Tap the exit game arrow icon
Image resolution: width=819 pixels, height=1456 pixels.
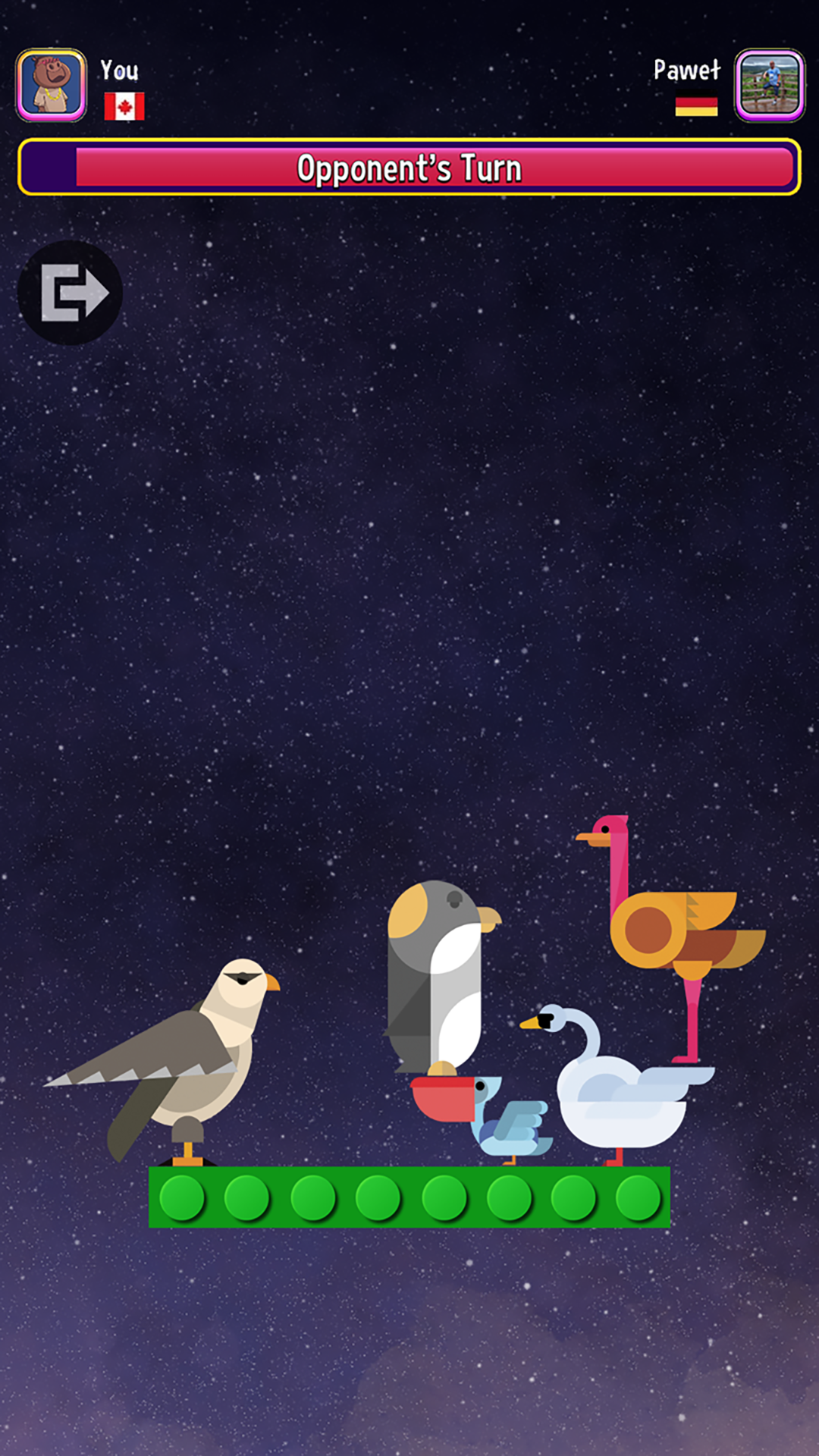(70, 293)
